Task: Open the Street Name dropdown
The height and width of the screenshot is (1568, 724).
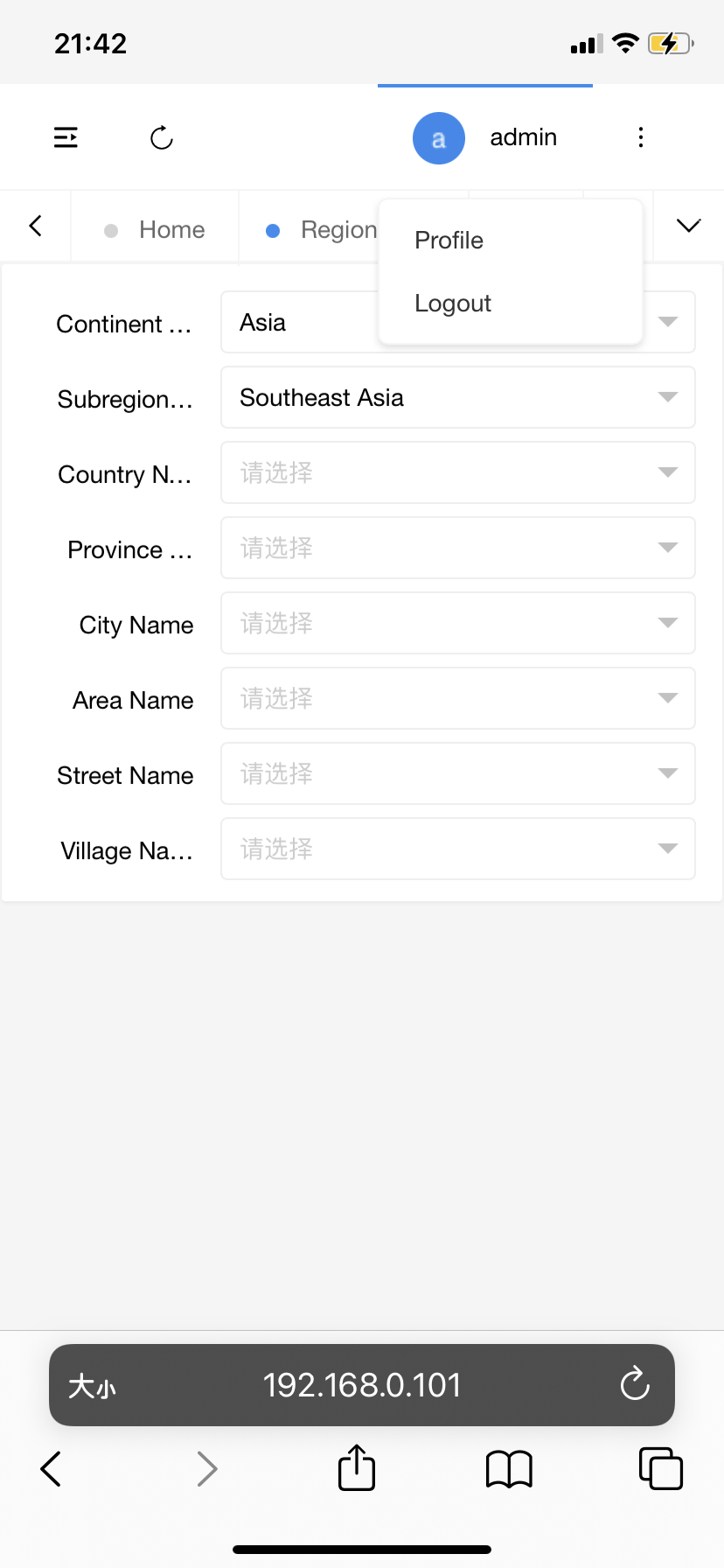Action: point(457,774)
